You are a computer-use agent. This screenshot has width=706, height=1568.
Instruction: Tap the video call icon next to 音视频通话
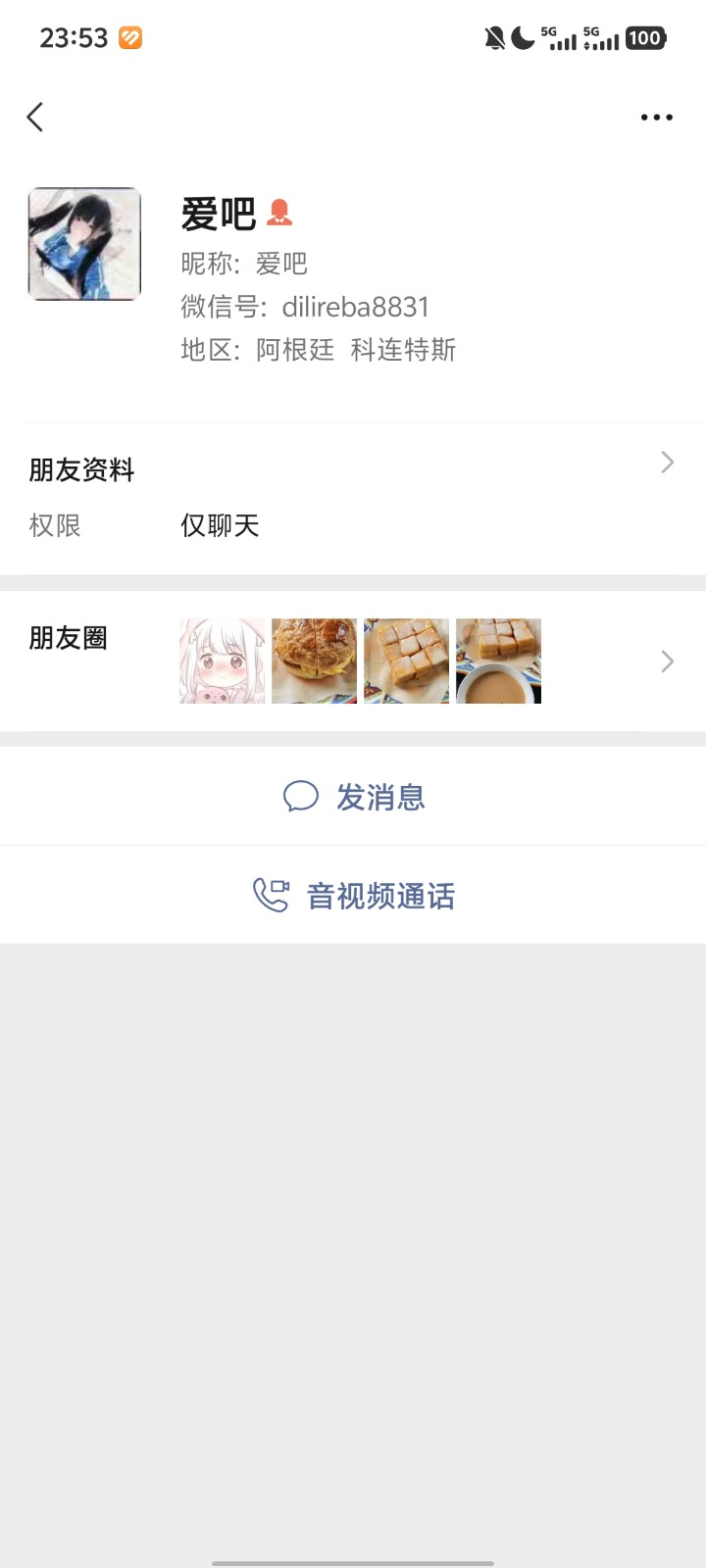pyautogui.click(x=272, y=895)
